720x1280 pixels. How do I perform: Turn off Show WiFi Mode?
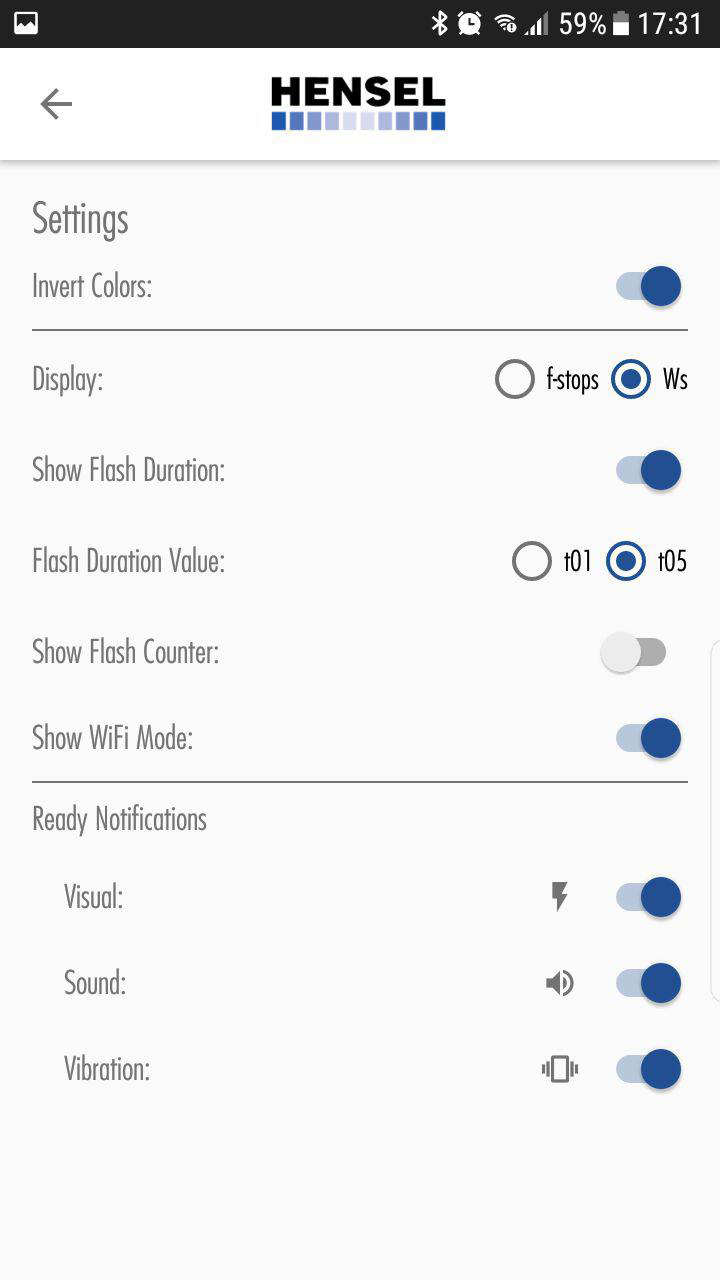pos(648,739)
